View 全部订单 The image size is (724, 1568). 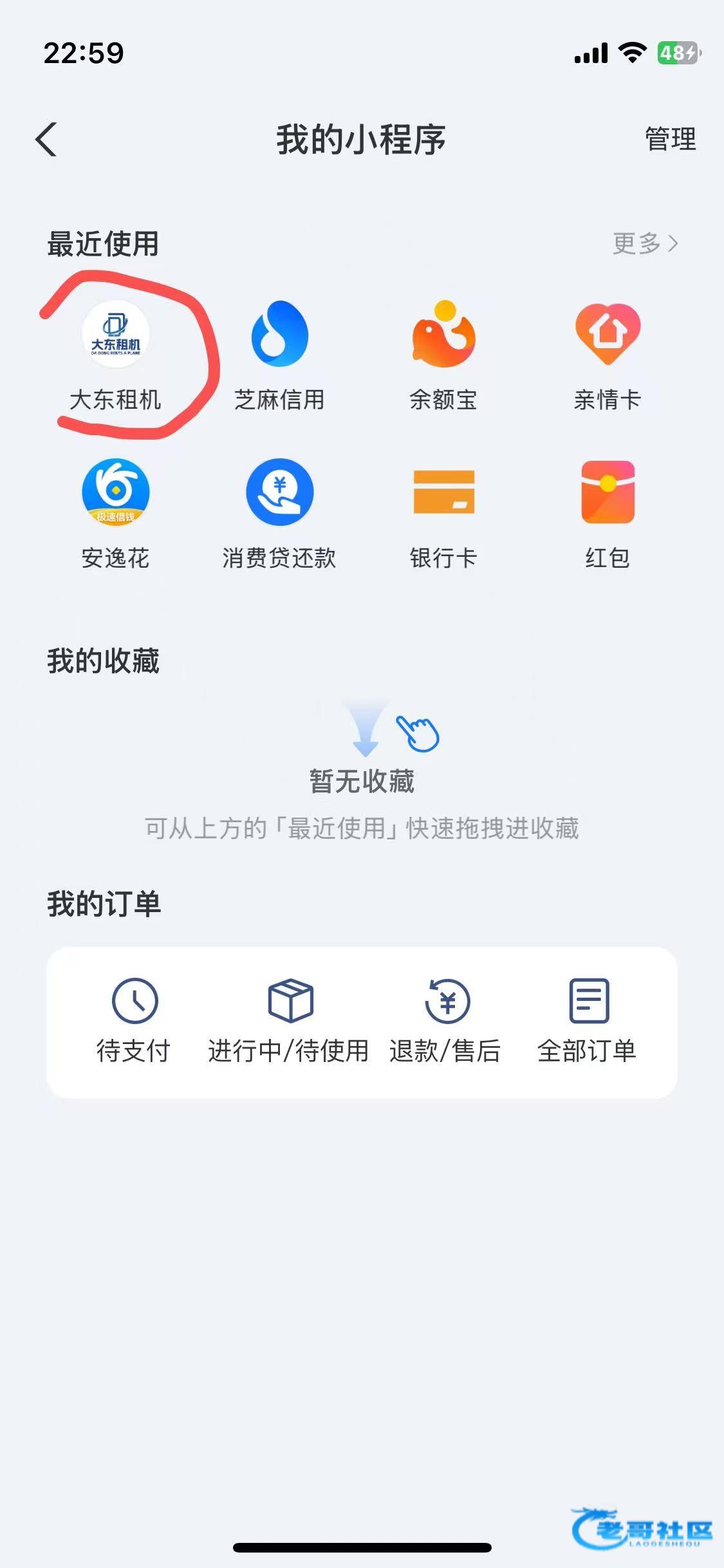(587, 1021)
